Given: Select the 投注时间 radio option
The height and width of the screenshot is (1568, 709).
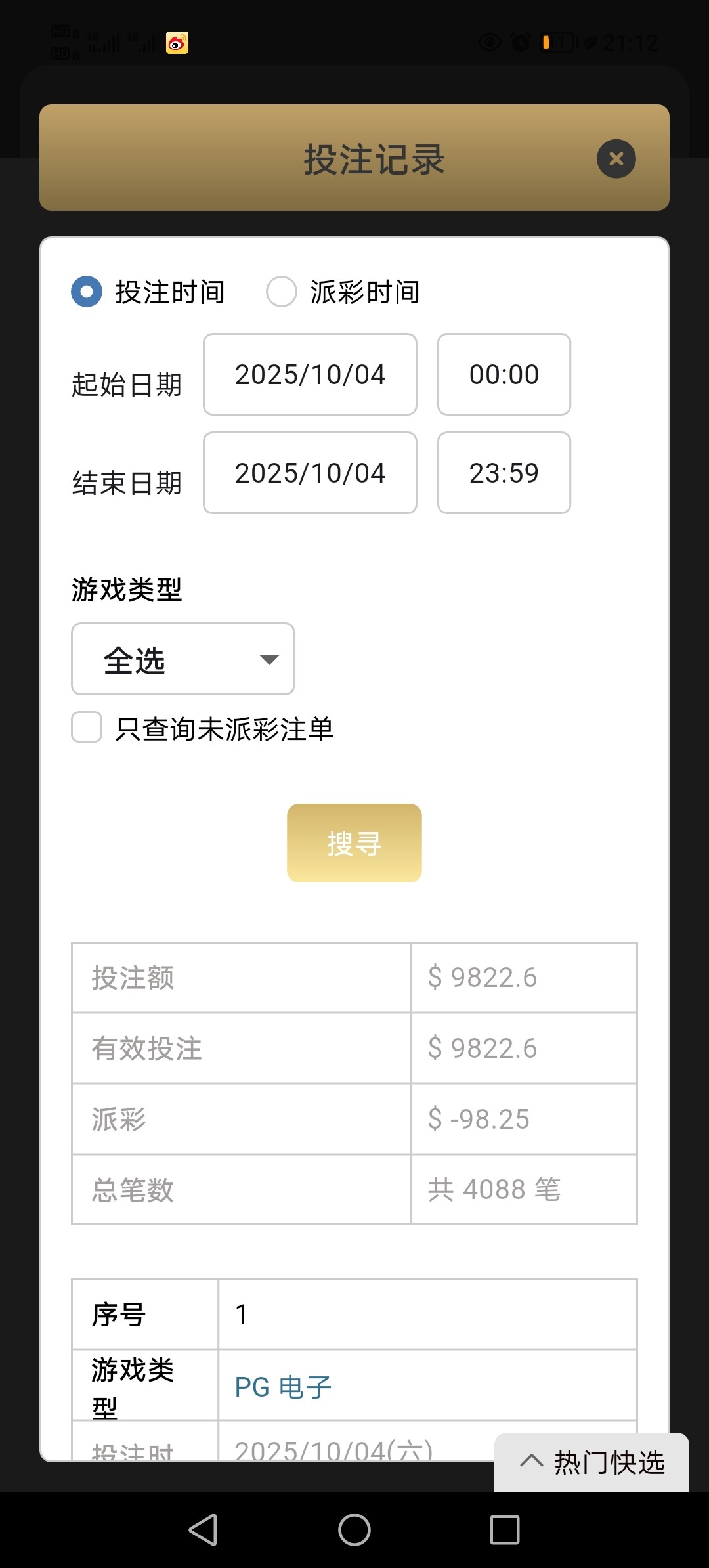Looking at the screenshot, I should [87, 292].
